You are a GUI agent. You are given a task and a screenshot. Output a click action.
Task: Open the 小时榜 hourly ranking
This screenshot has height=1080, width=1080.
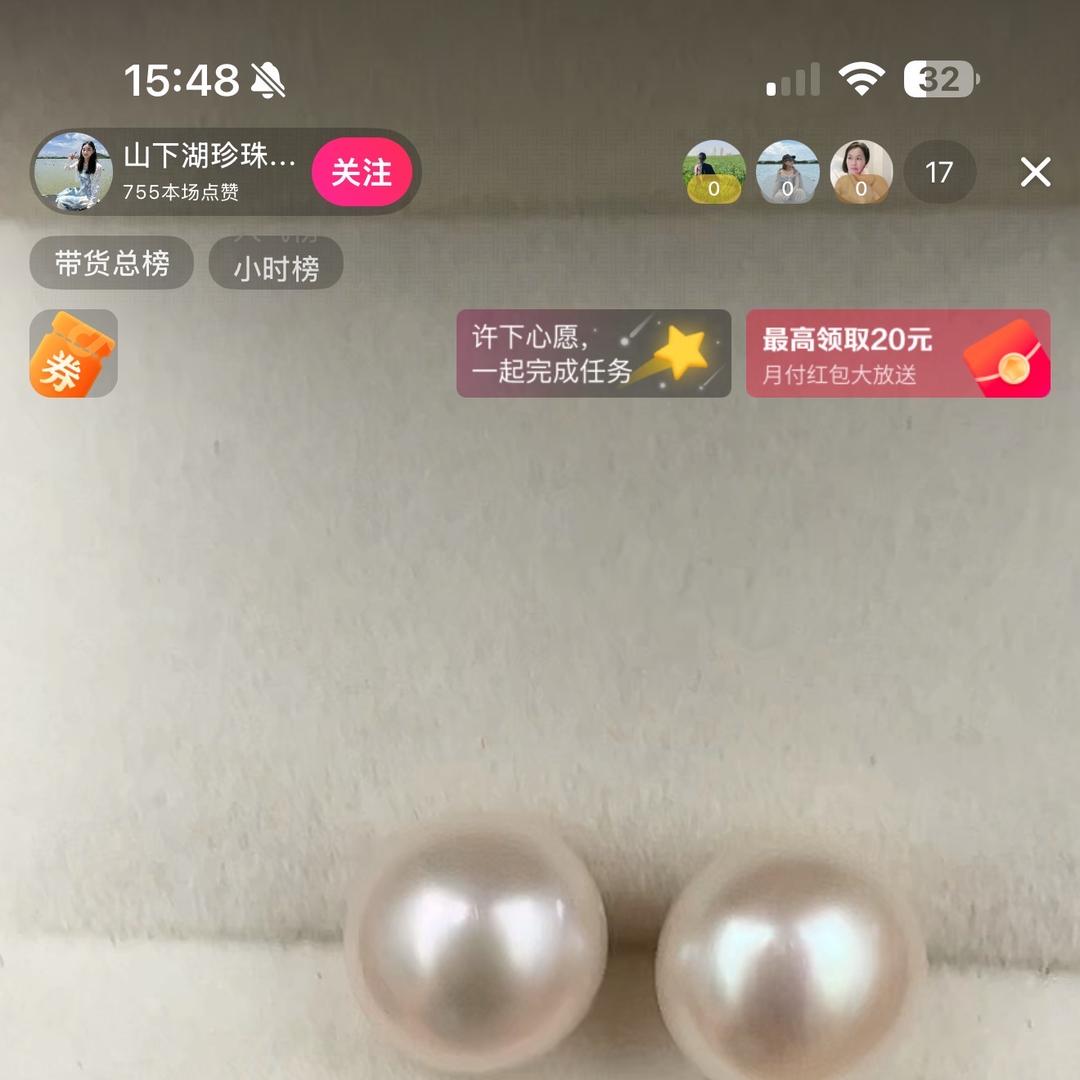[x=276, y=266]
